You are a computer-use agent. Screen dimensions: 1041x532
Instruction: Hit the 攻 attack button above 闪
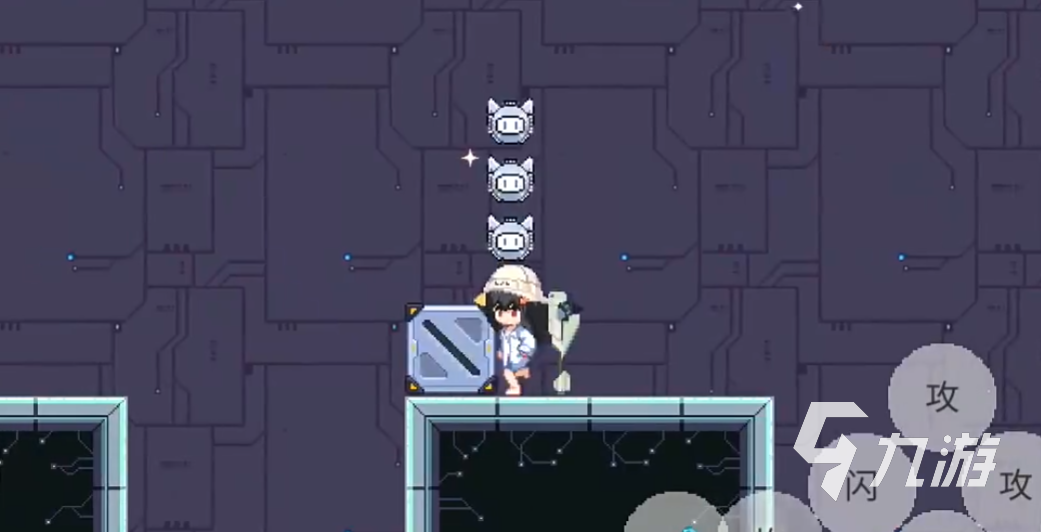click(x=941, y=397)
